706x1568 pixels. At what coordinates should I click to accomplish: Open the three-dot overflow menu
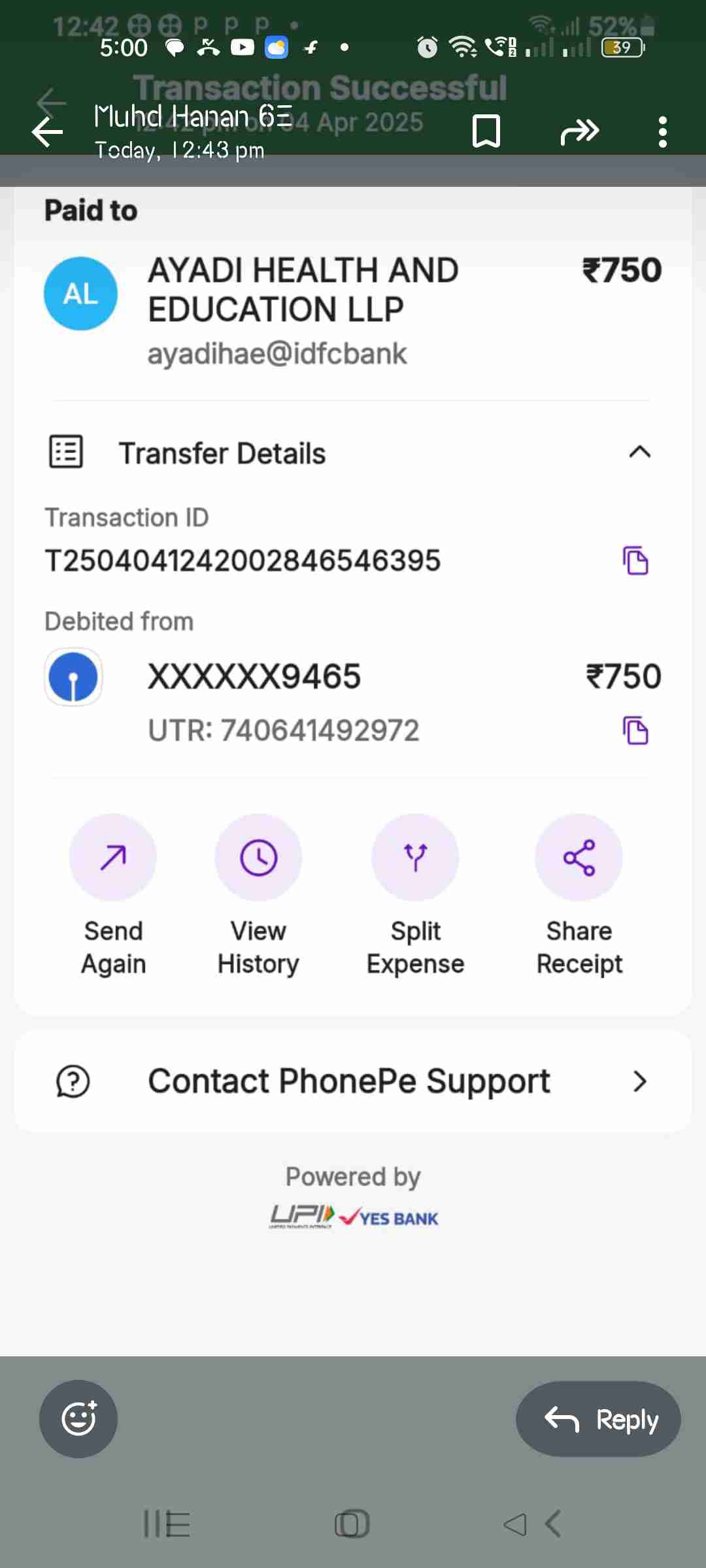point(662,132)
